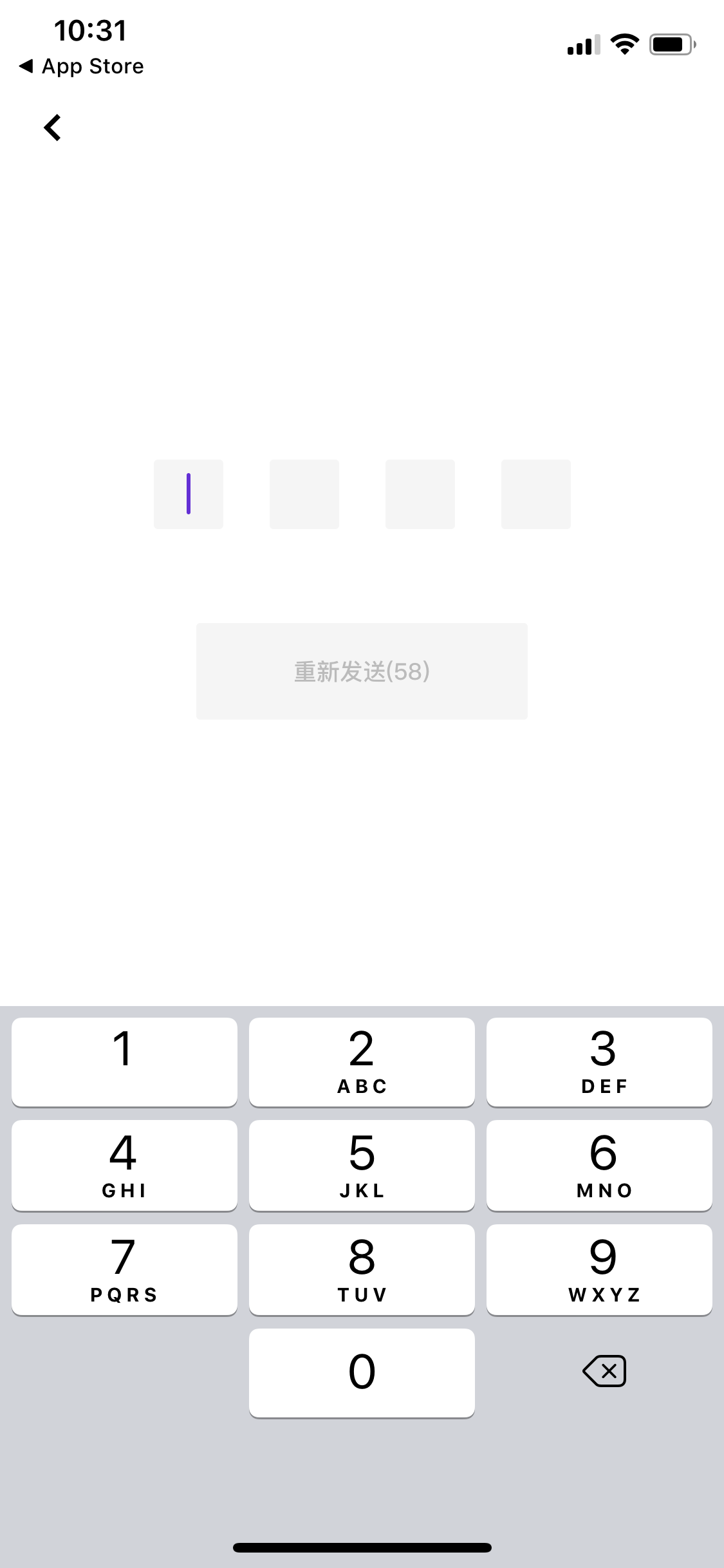Tap the 重新发送 resend button

point(362,671)
